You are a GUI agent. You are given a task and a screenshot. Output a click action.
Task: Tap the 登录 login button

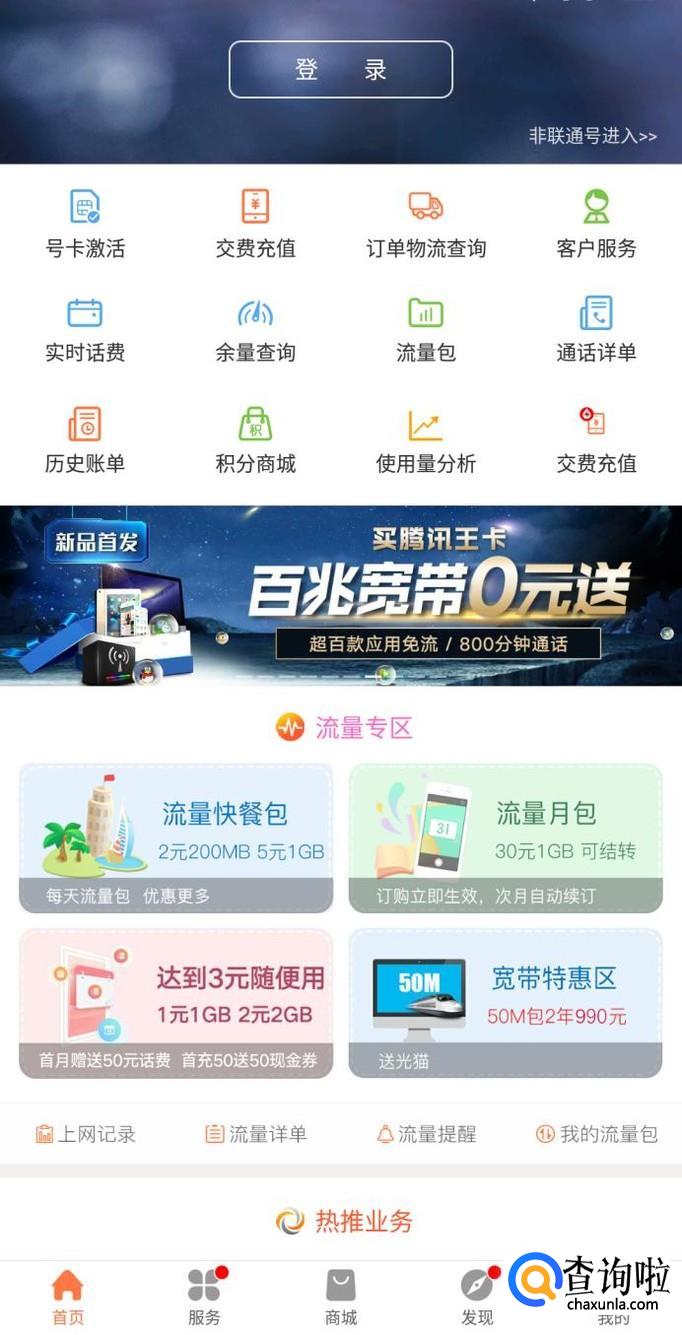340,70
